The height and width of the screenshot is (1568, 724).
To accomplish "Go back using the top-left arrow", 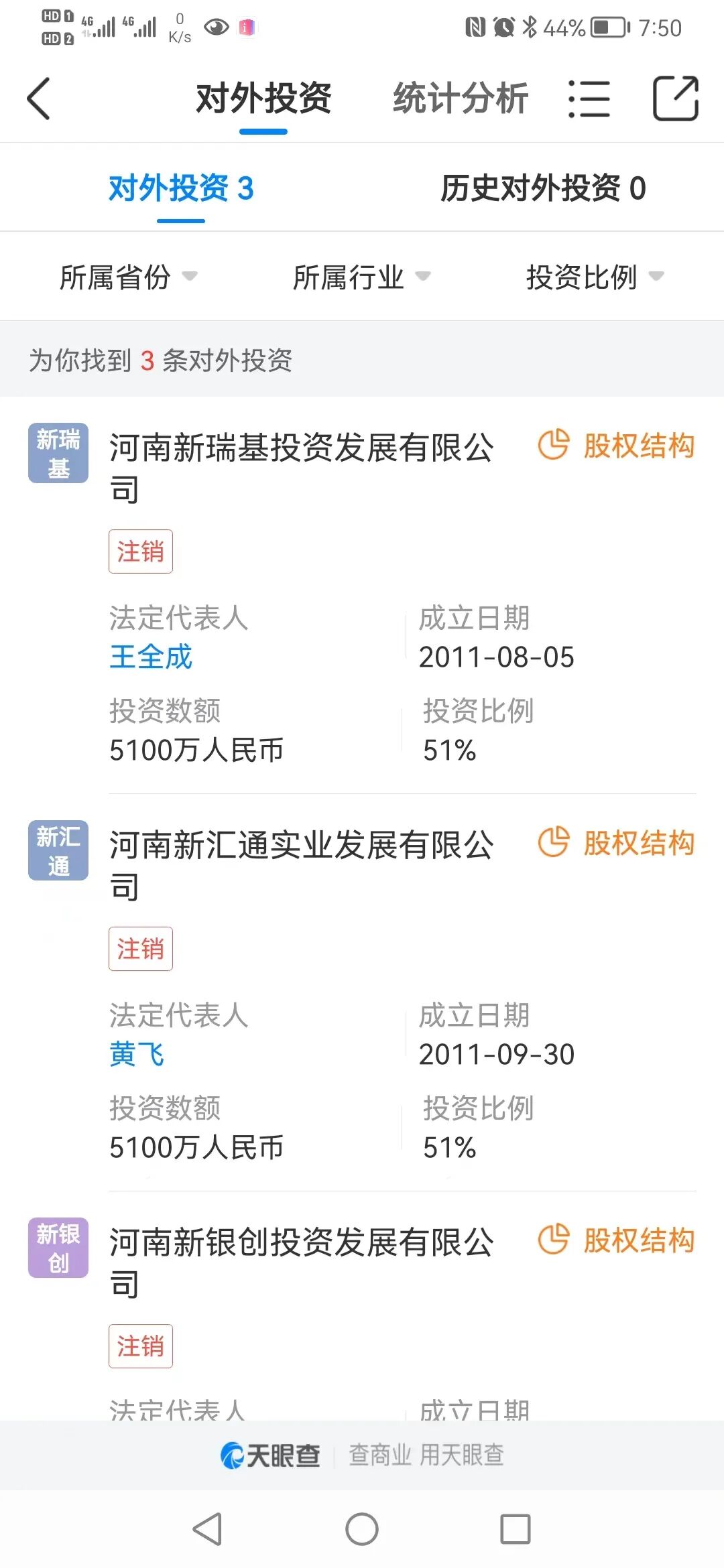I will pos(39,99).
